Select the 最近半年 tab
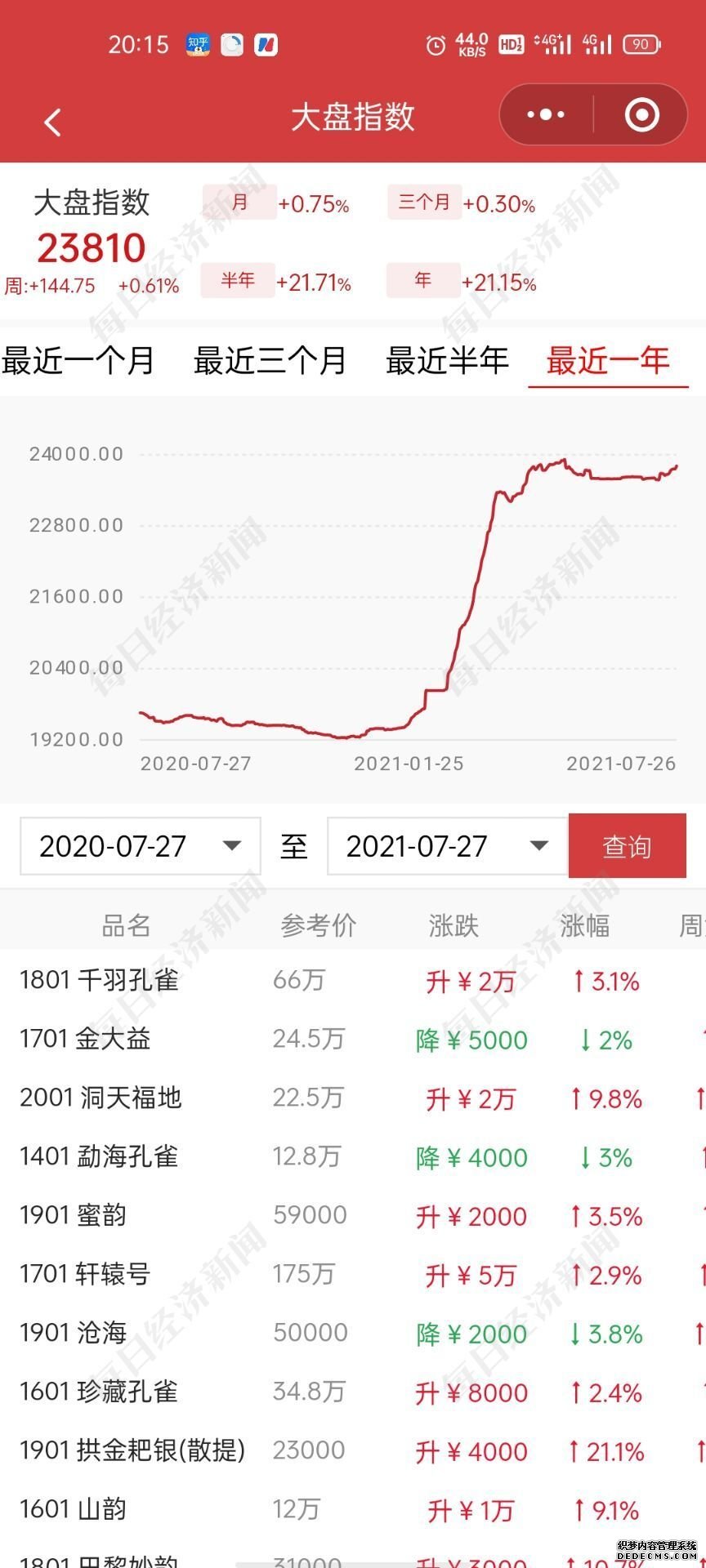 (447, 360)
